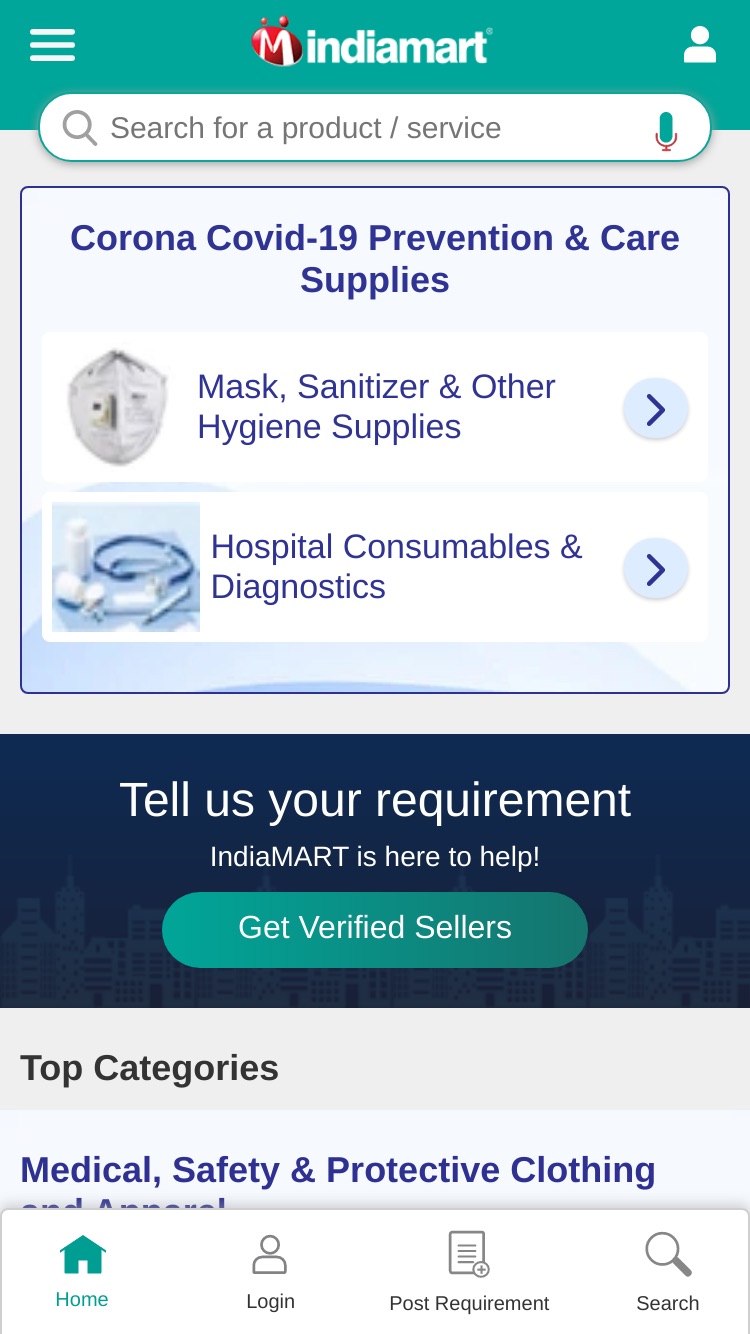Tap Get Verified Sellers button
750x1334 pixels.
point(375,929)
